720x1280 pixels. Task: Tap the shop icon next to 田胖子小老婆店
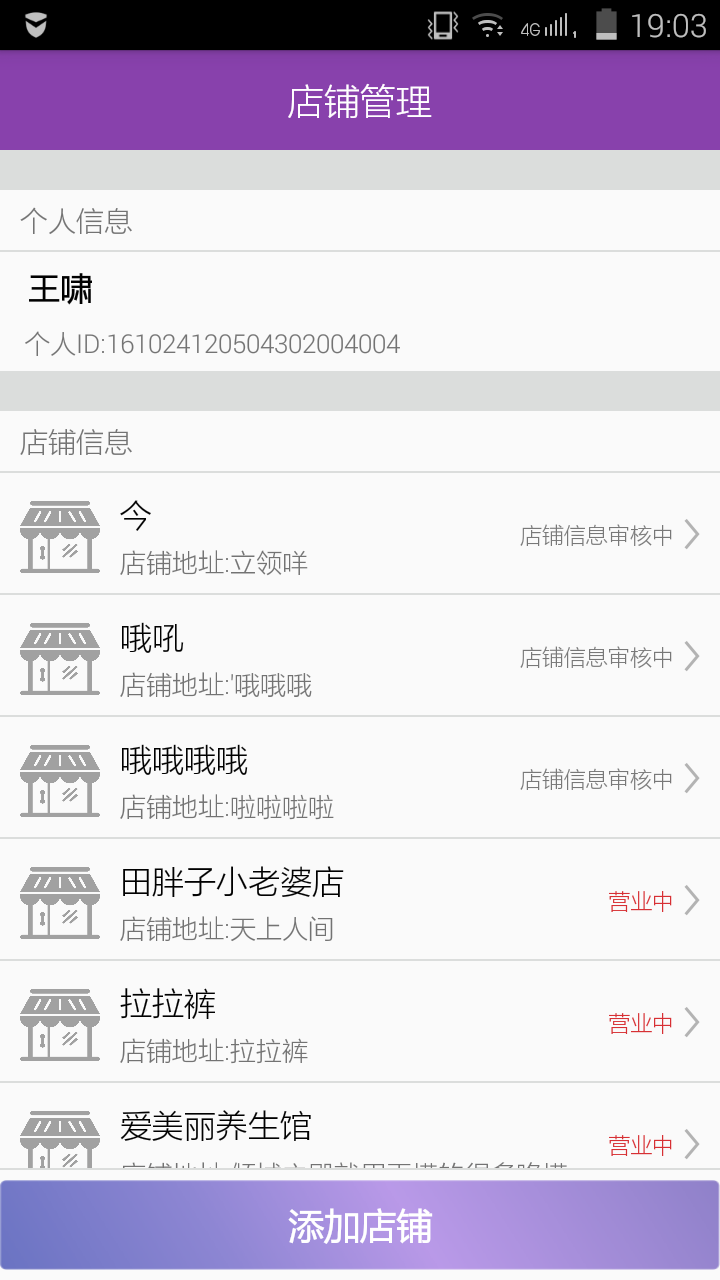coord(59,900)
